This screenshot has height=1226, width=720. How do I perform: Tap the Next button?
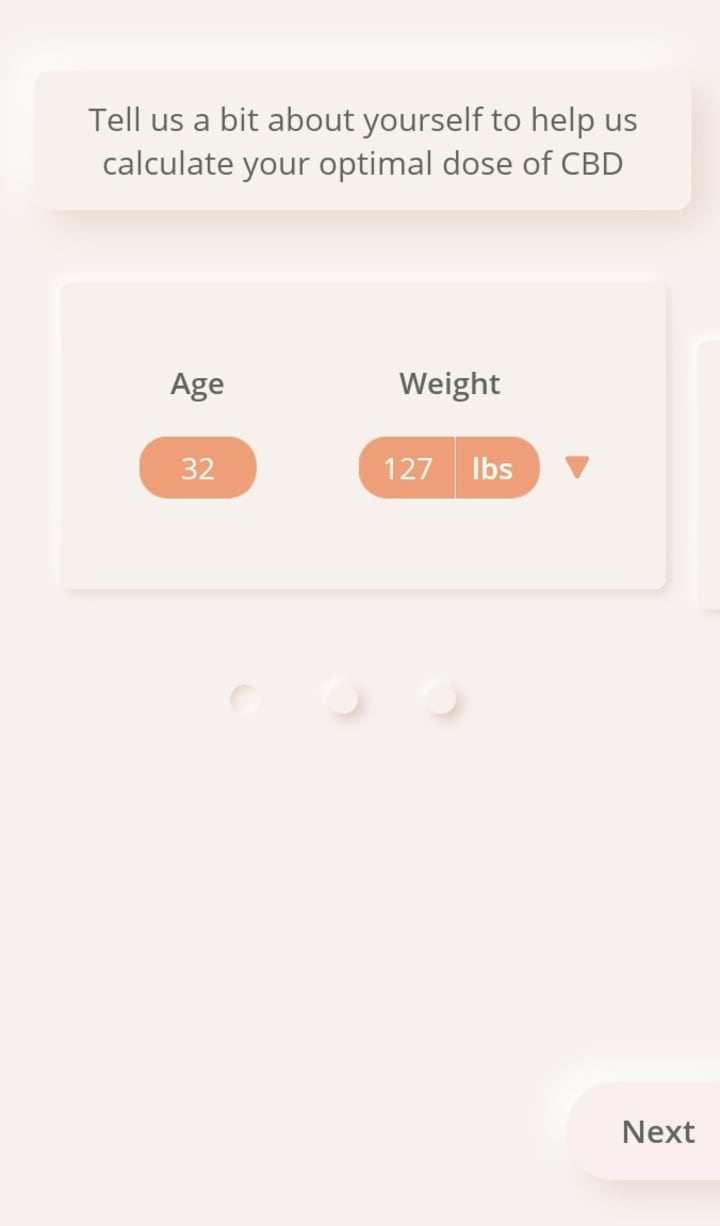(657, 1131)
